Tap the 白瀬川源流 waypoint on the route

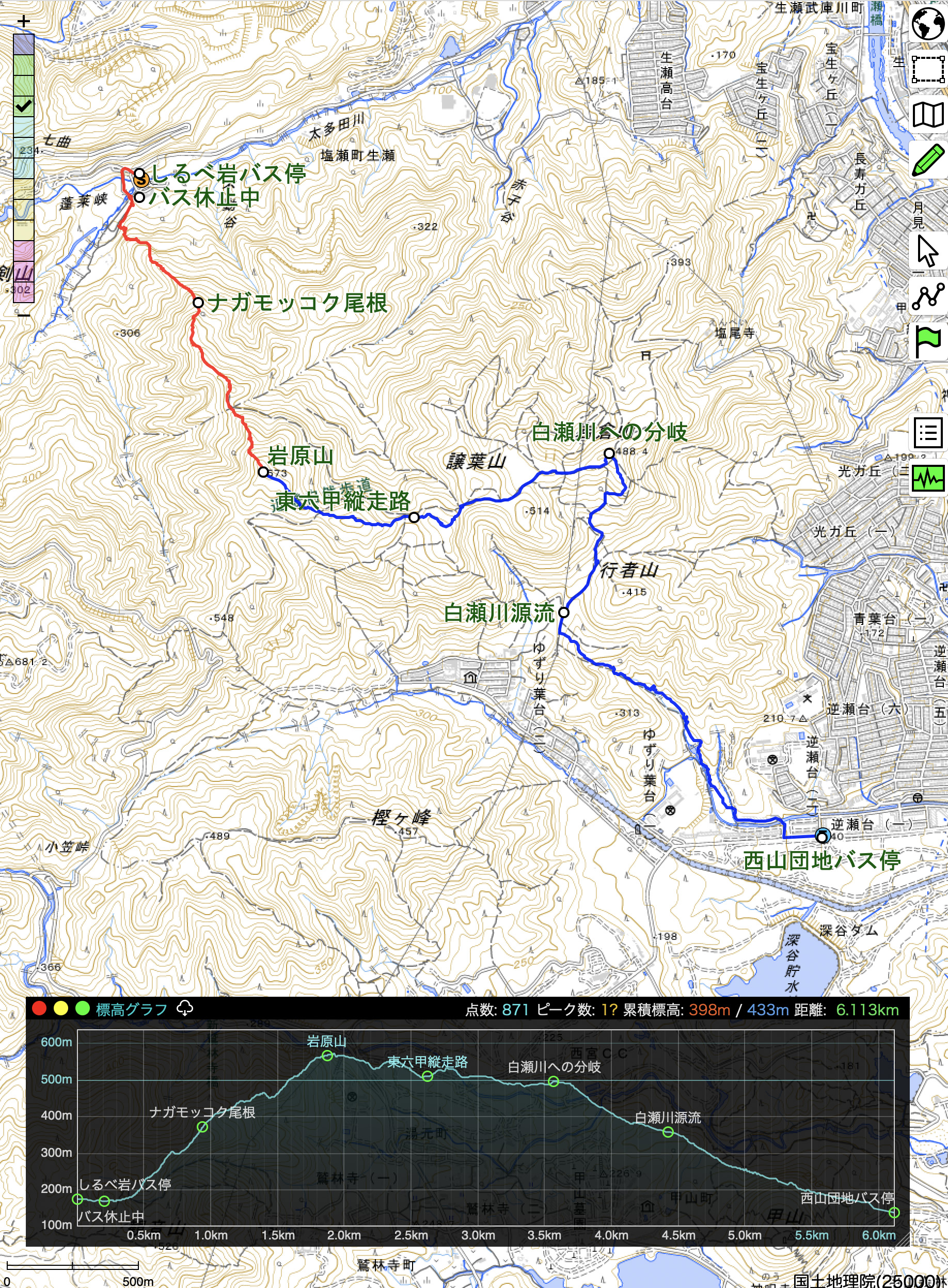[x=563, y=612]
